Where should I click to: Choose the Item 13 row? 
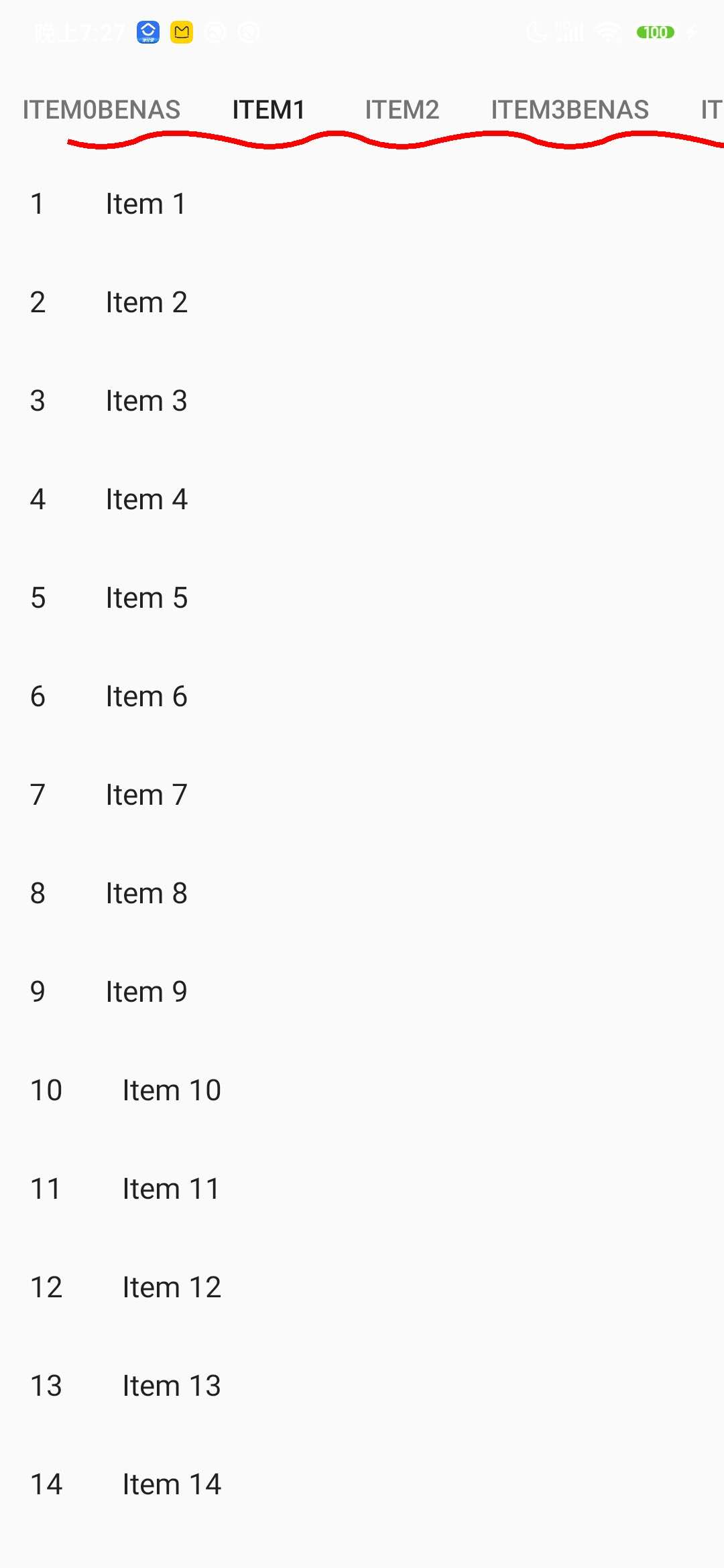[x=171, y=1386]
